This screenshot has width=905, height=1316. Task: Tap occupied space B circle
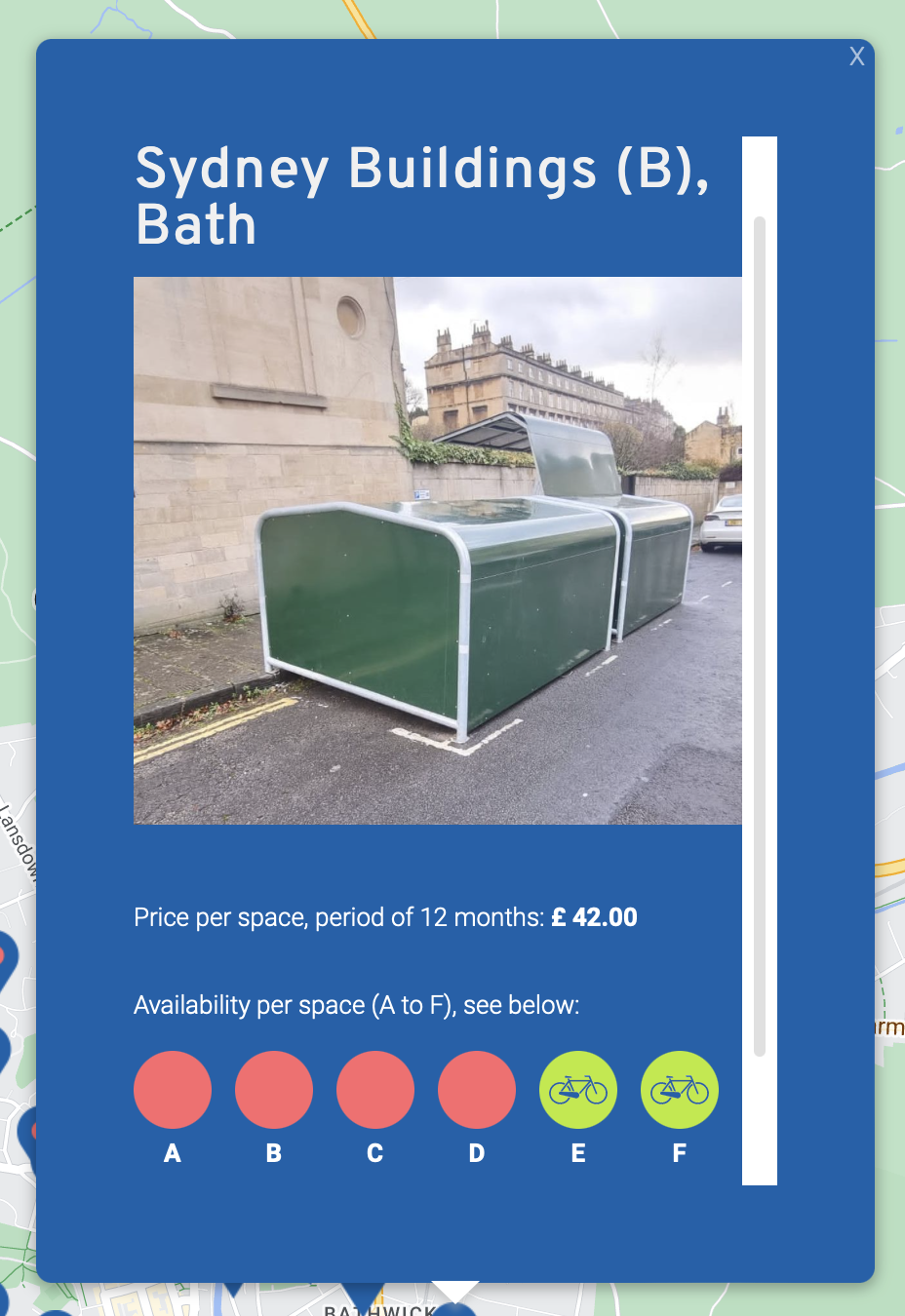(x=274, y=1090)
